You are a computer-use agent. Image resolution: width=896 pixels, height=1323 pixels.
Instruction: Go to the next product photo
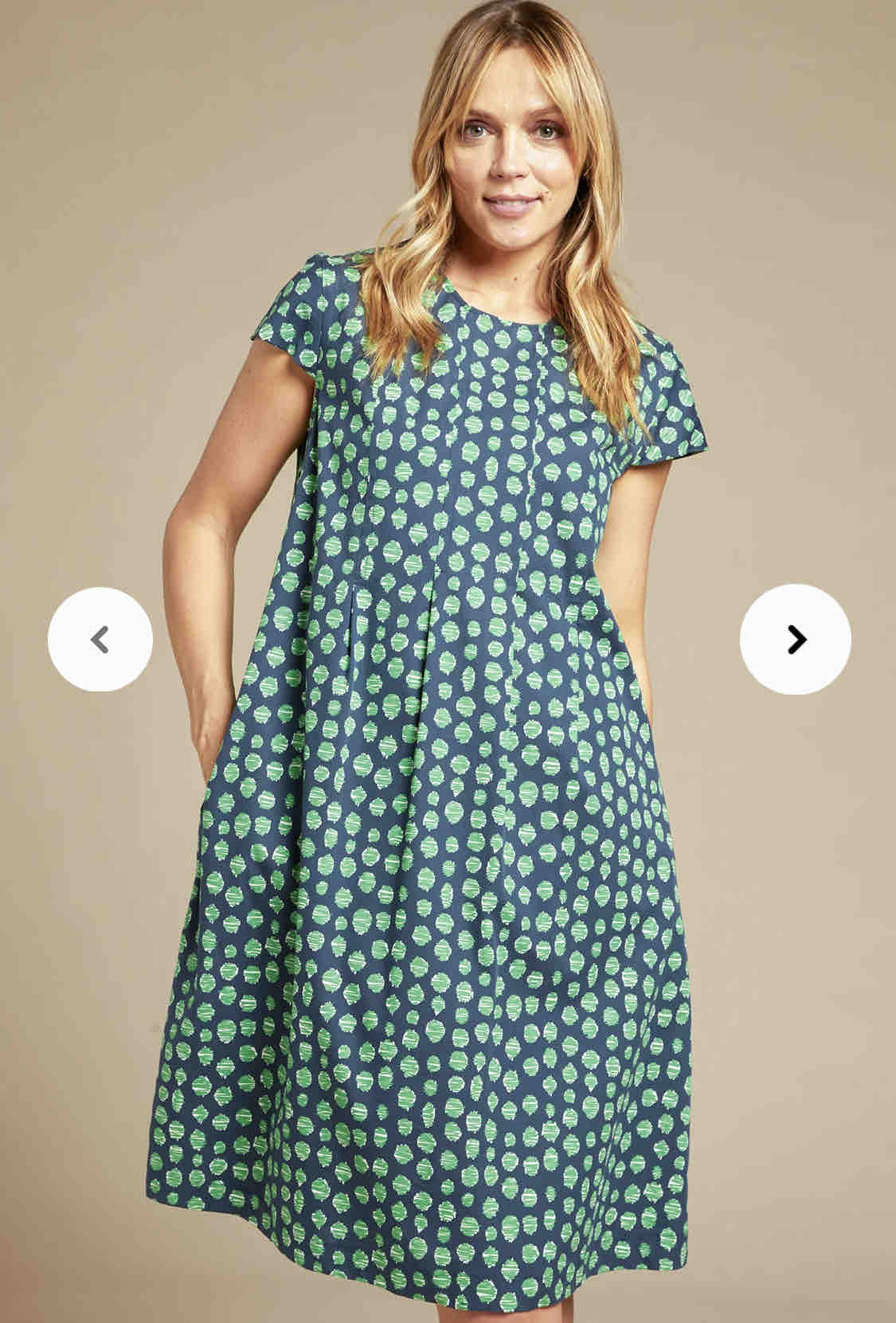(x=795, y=639)
